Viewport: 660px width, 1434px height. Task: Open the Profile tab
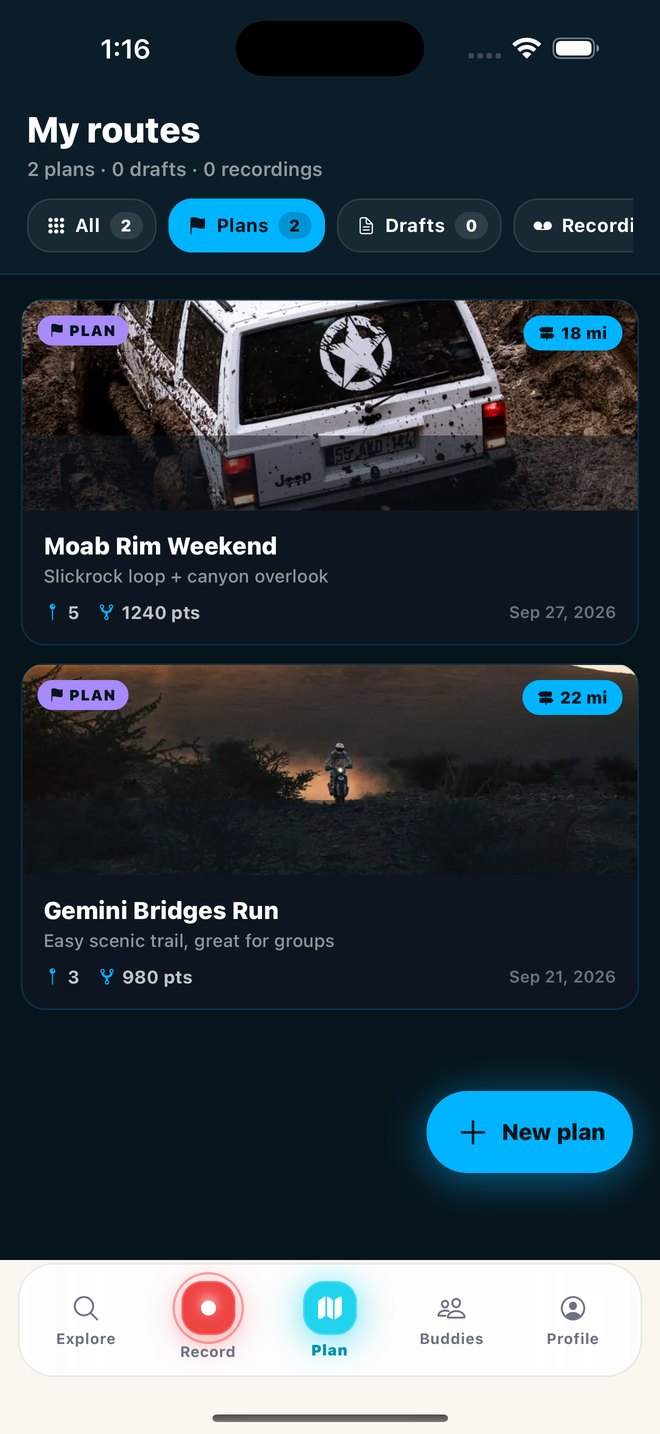pyautogui.click(x=573, y=1320)
